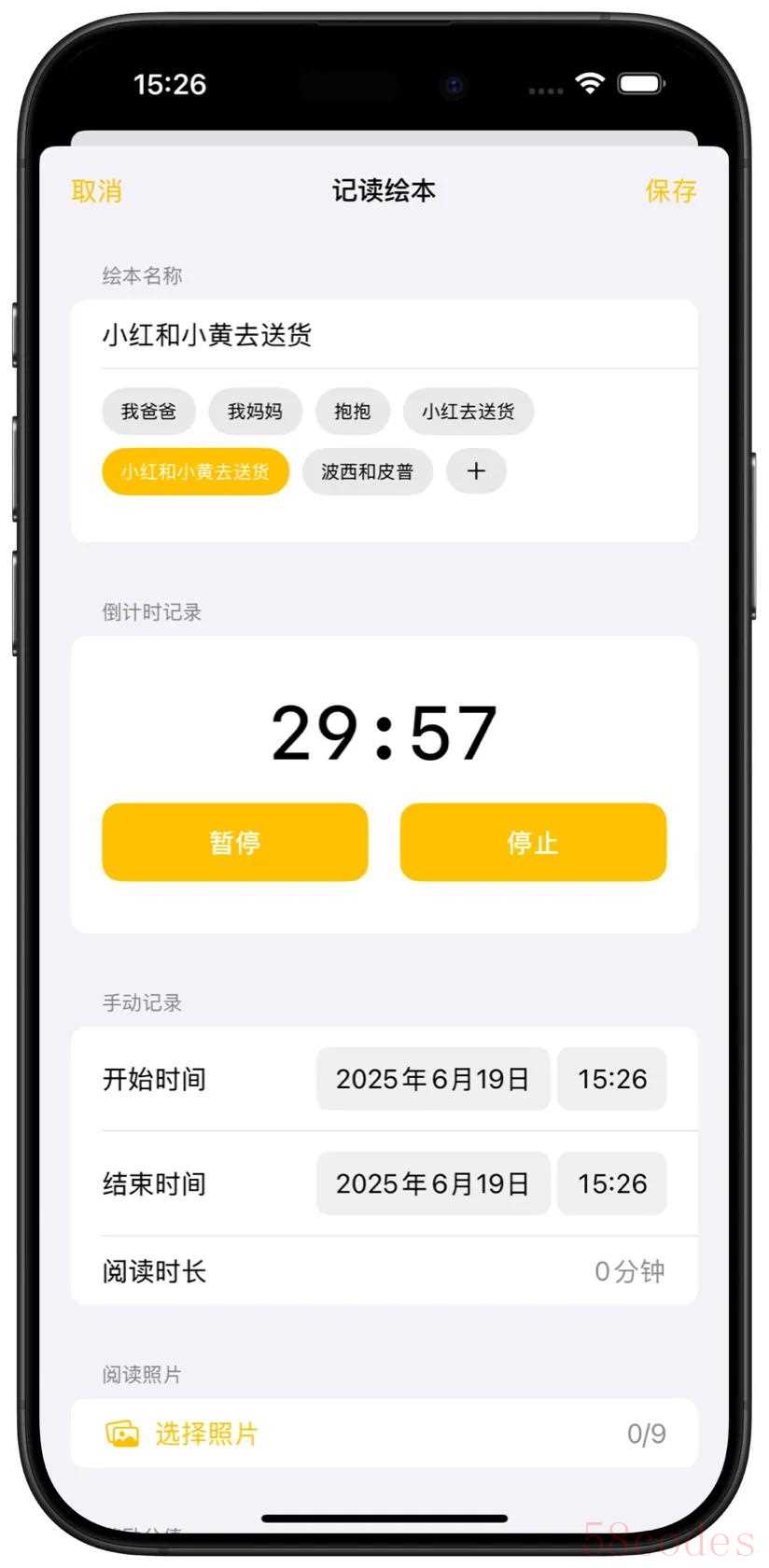The image size is (769, 1568).
Task: Tap the highlighted 小红和小黄去送货 chip
Action: click(x=195, y=471)
